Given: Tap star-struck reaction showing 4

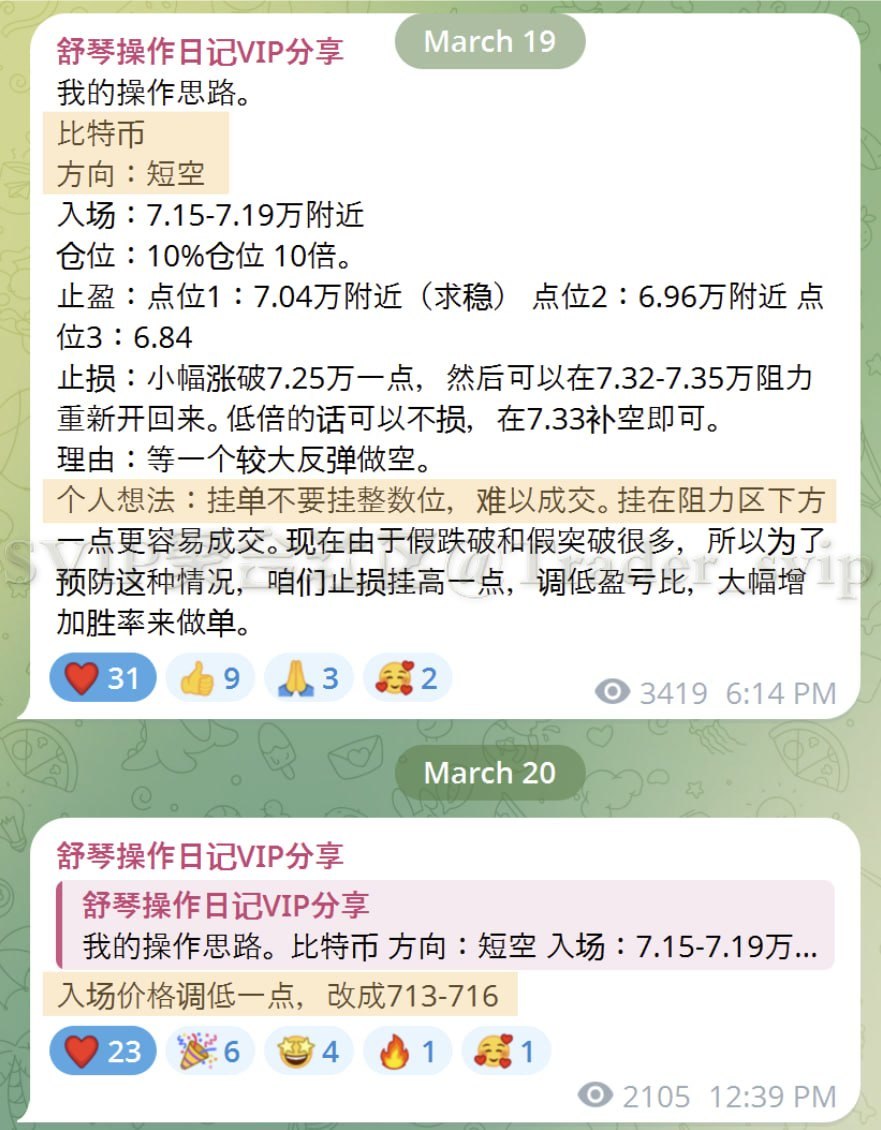Looking at the screenshot, I should tap(308, 1051).
